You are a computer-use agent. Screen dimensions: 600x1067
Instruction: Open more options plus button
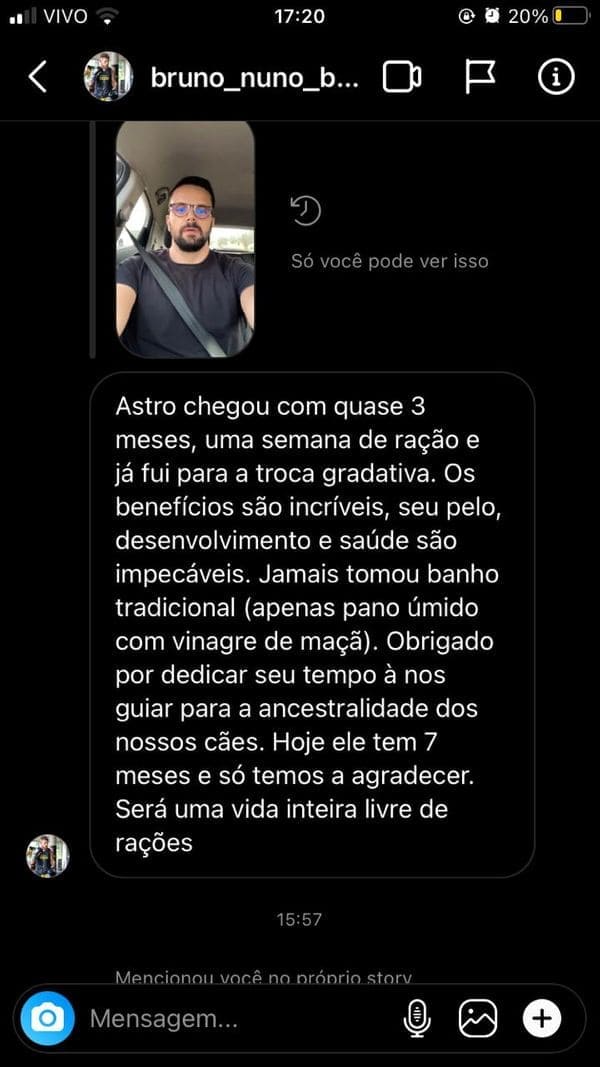(x=541, y=1019)
